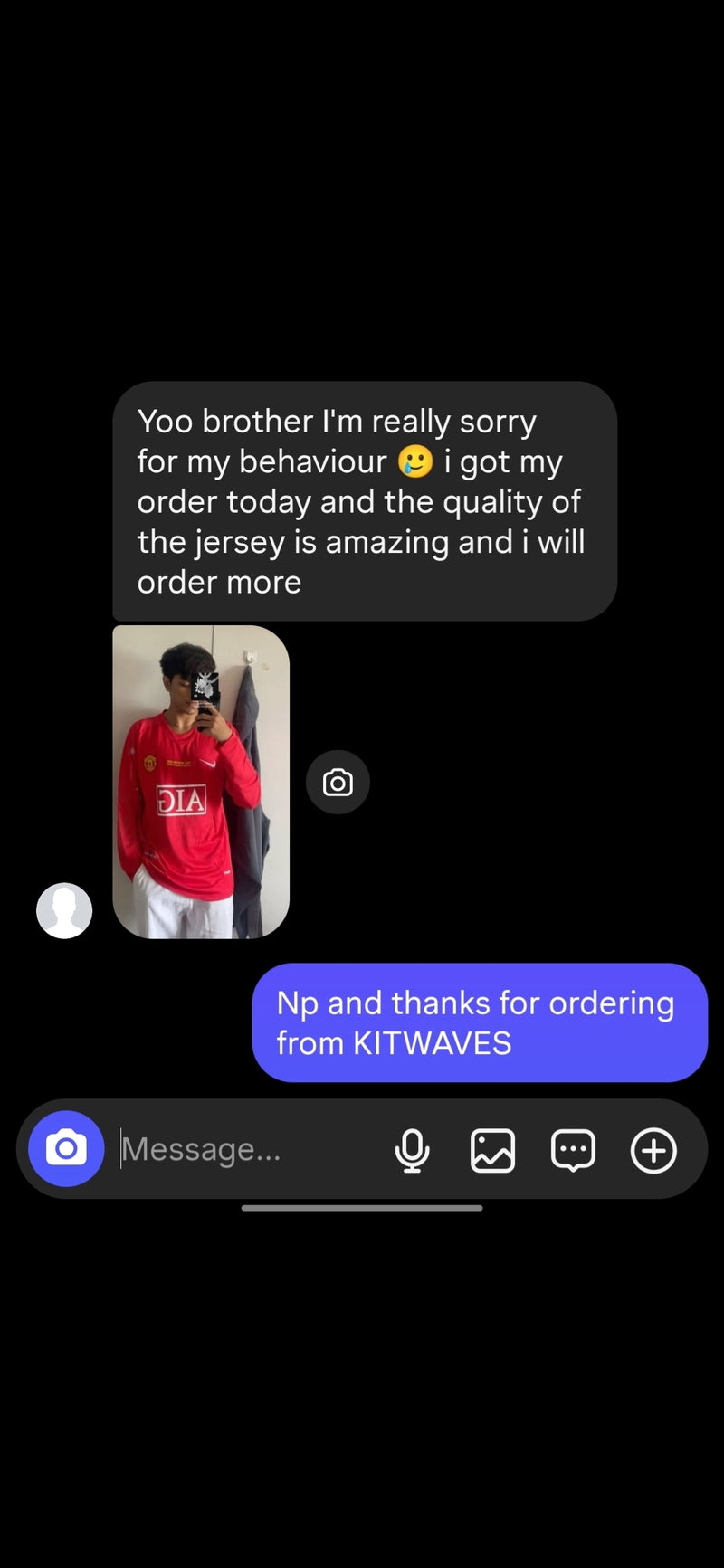Open more options with the plus icon
Viewport: 724px width, 1568px height.
(653, 1150)
